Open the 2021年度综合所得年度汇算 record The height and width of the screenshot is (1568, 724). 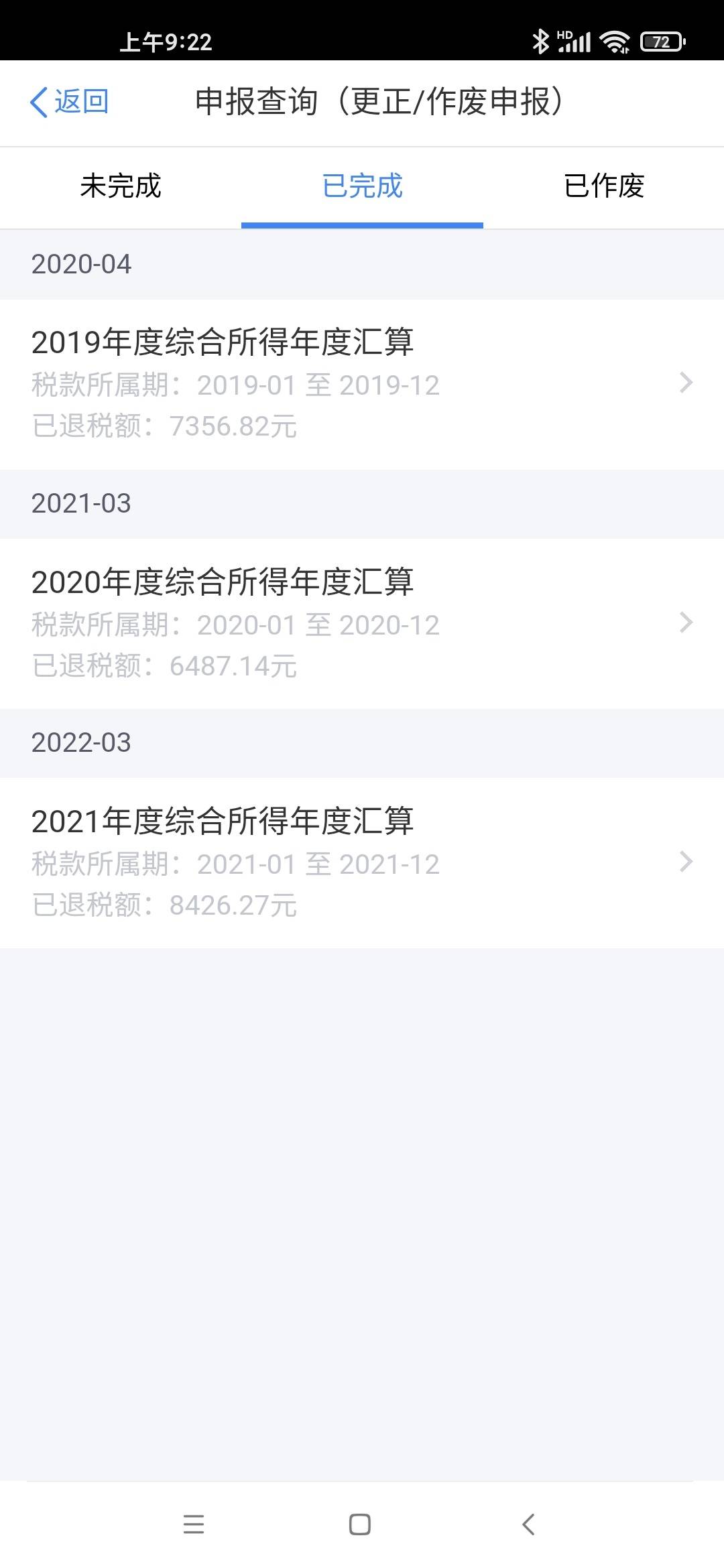(362, 862)
